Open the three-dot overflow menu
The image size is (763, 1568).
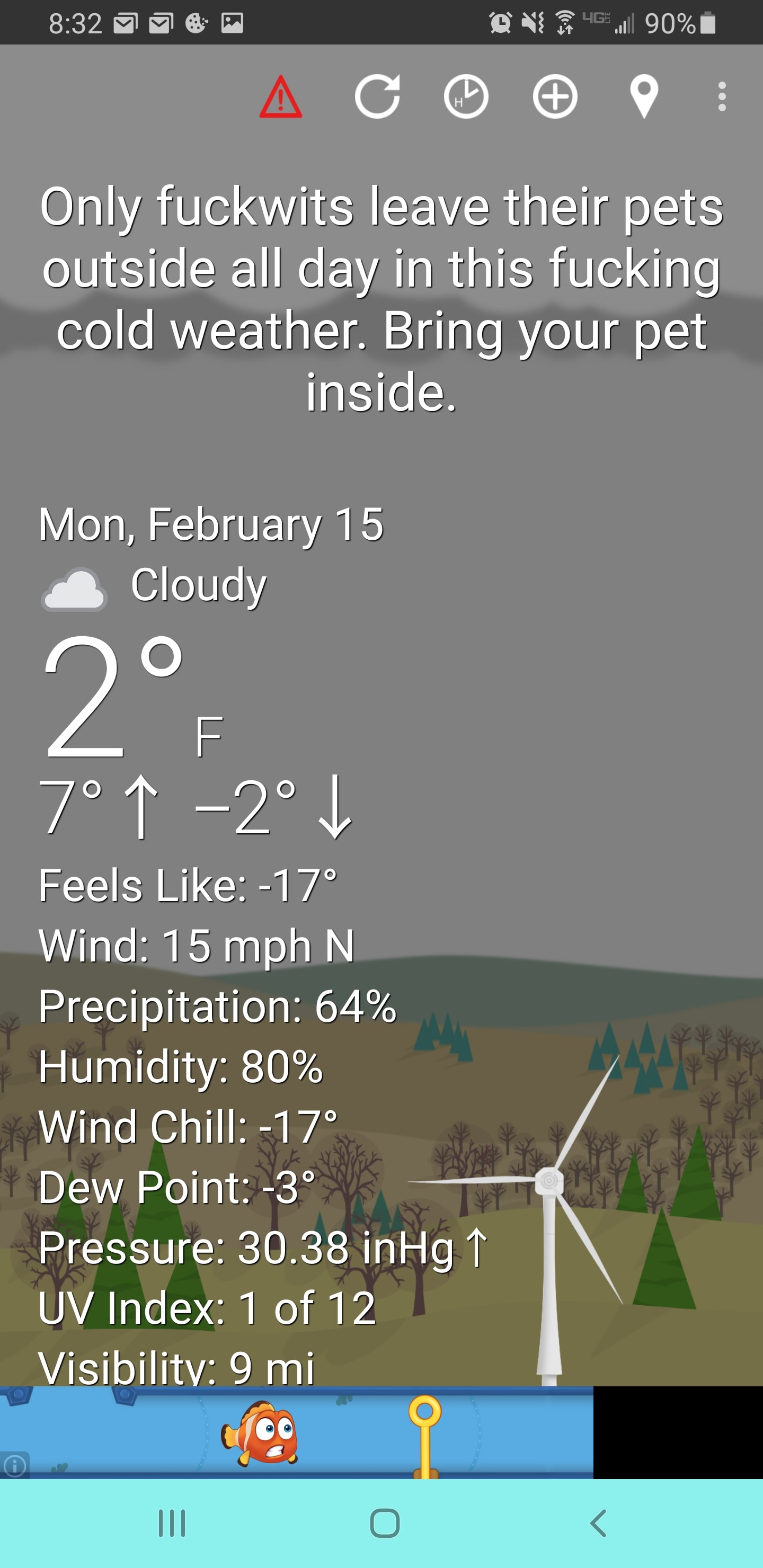pos(722,97)
